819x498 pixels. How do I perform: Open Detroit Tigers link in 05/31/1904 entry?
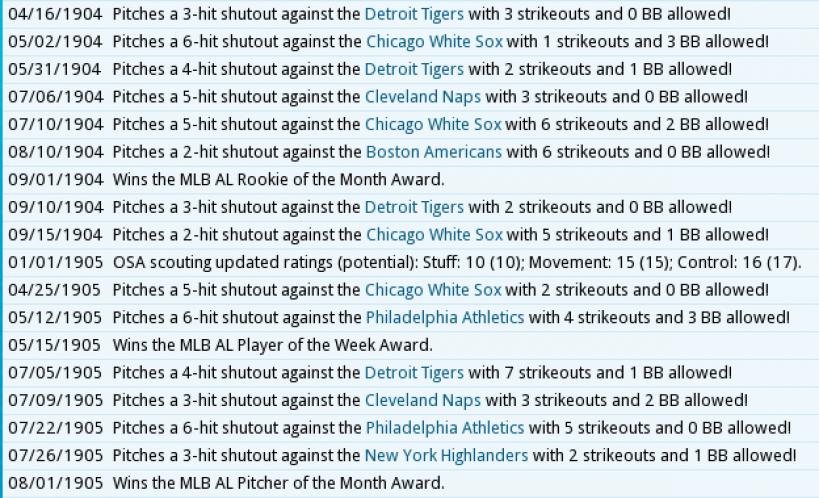click(414, 69)
